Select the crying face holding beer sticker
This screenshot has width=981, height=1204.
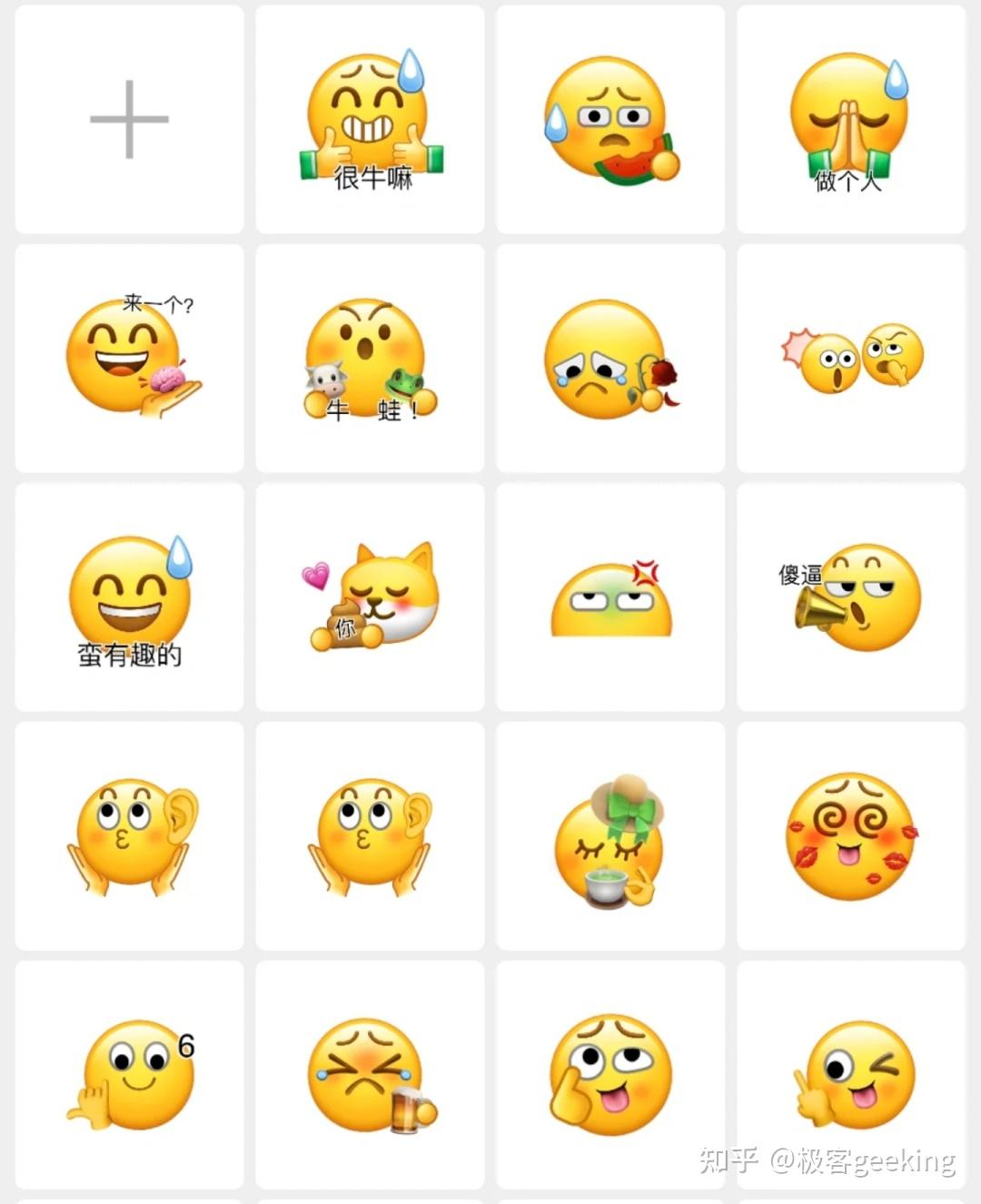(x=369, y=1076)
